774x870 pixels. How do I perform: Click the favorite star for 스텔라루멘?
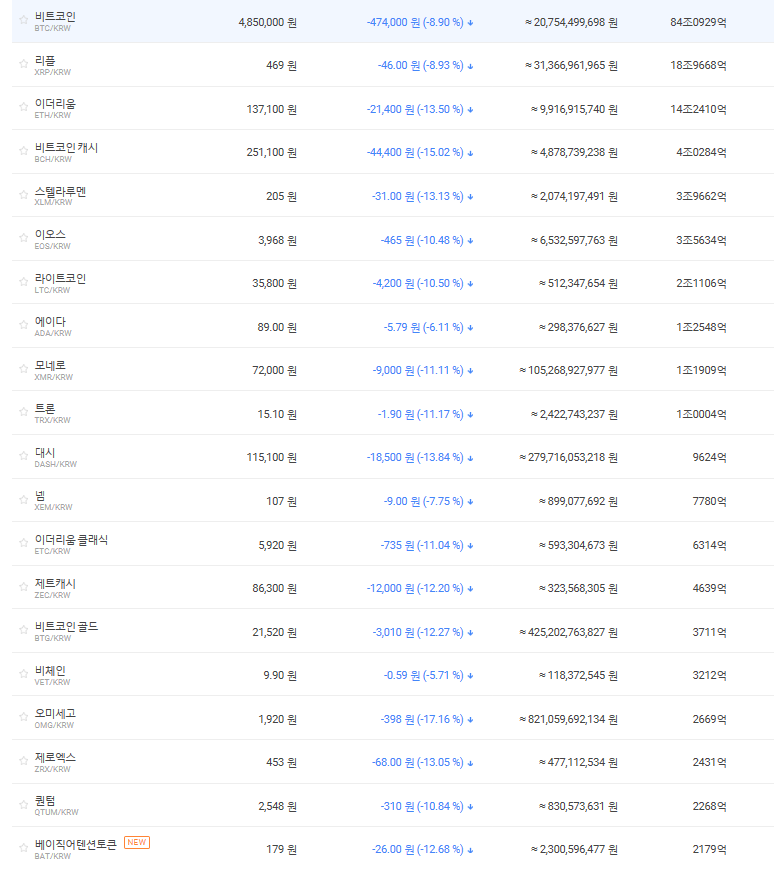(22, 195)
